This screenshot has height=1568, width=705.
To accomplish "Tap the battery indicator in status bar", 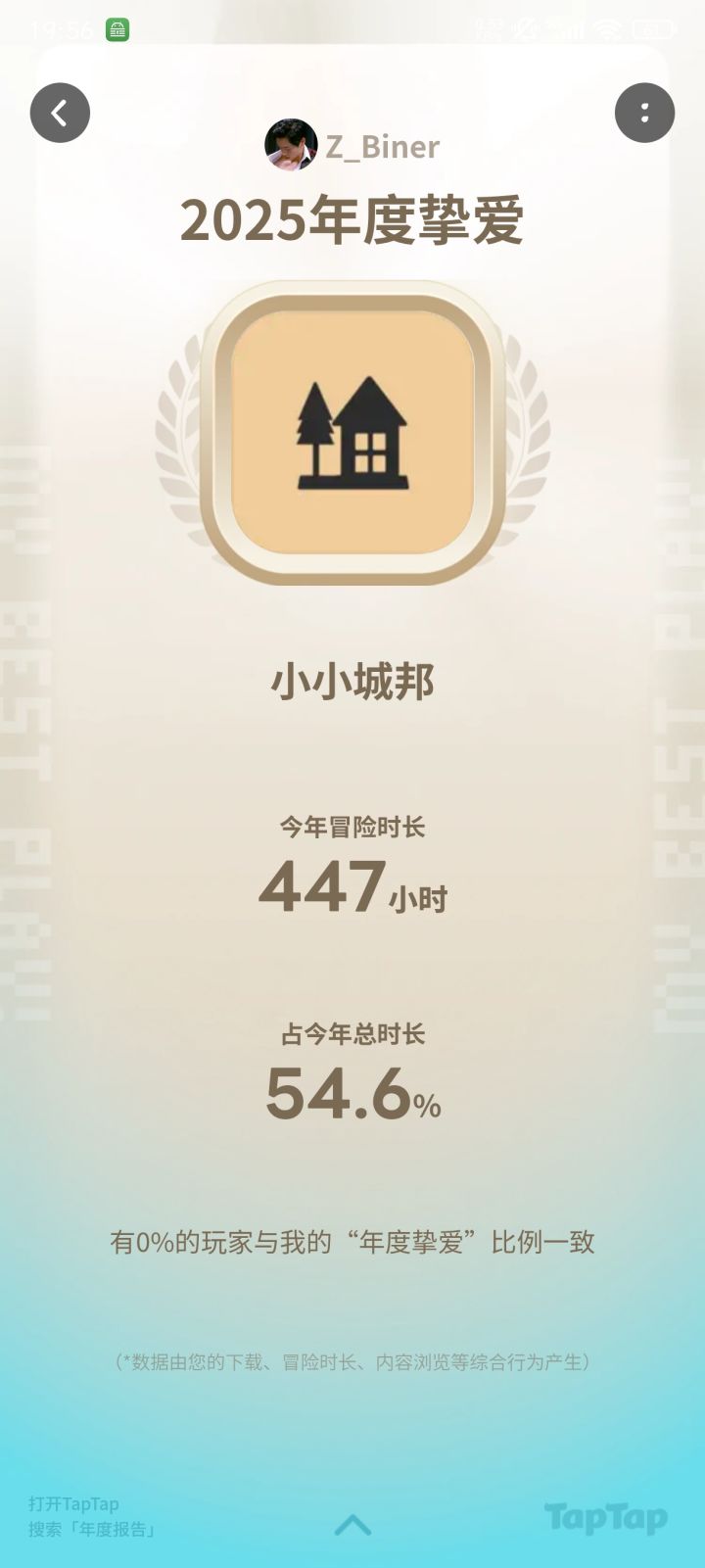I will pyautogui.click(x=654, y=29).
